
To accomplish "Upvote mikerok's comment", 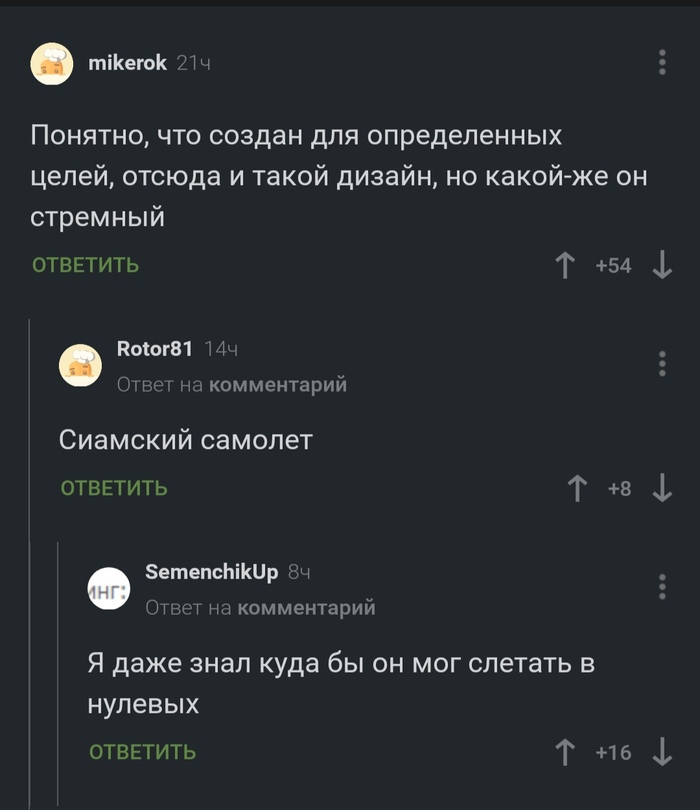I will coord(566,265).
